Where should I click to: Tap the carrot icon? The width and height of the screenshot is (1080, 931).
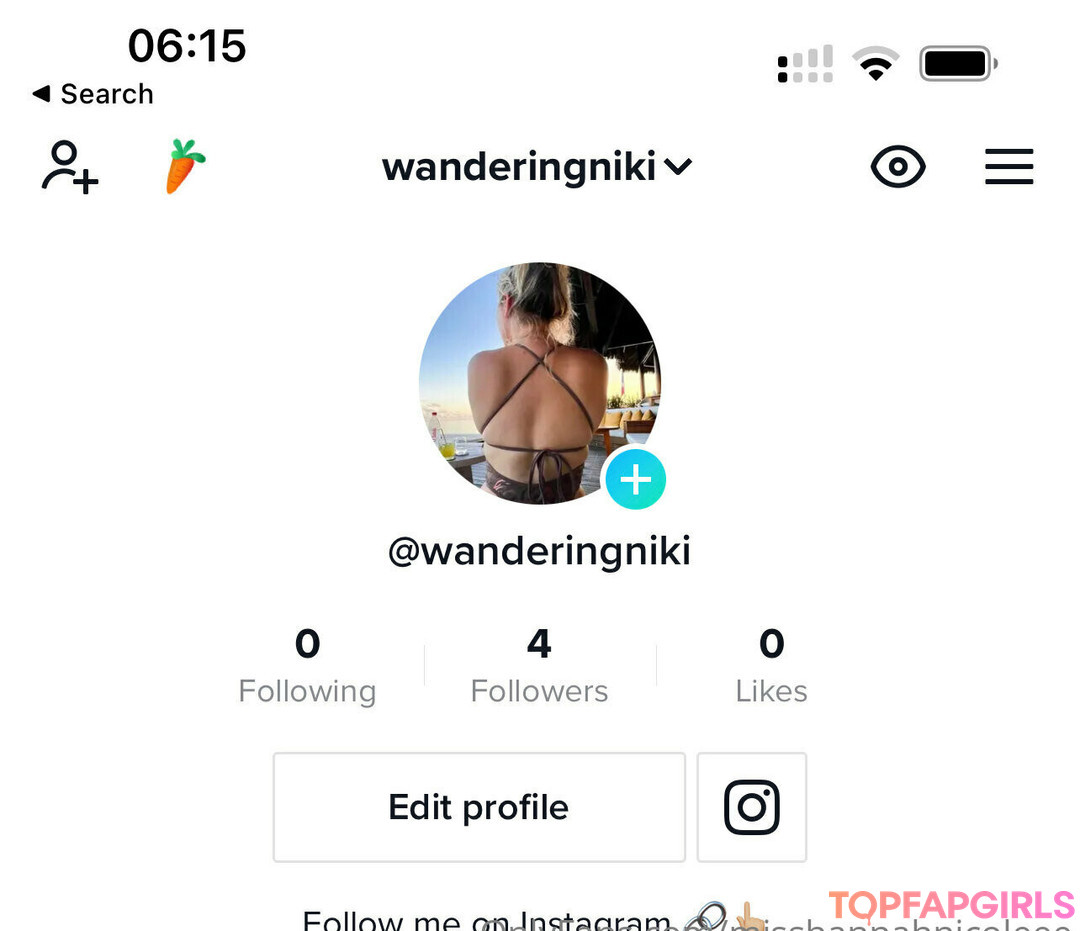click(185, 167)
